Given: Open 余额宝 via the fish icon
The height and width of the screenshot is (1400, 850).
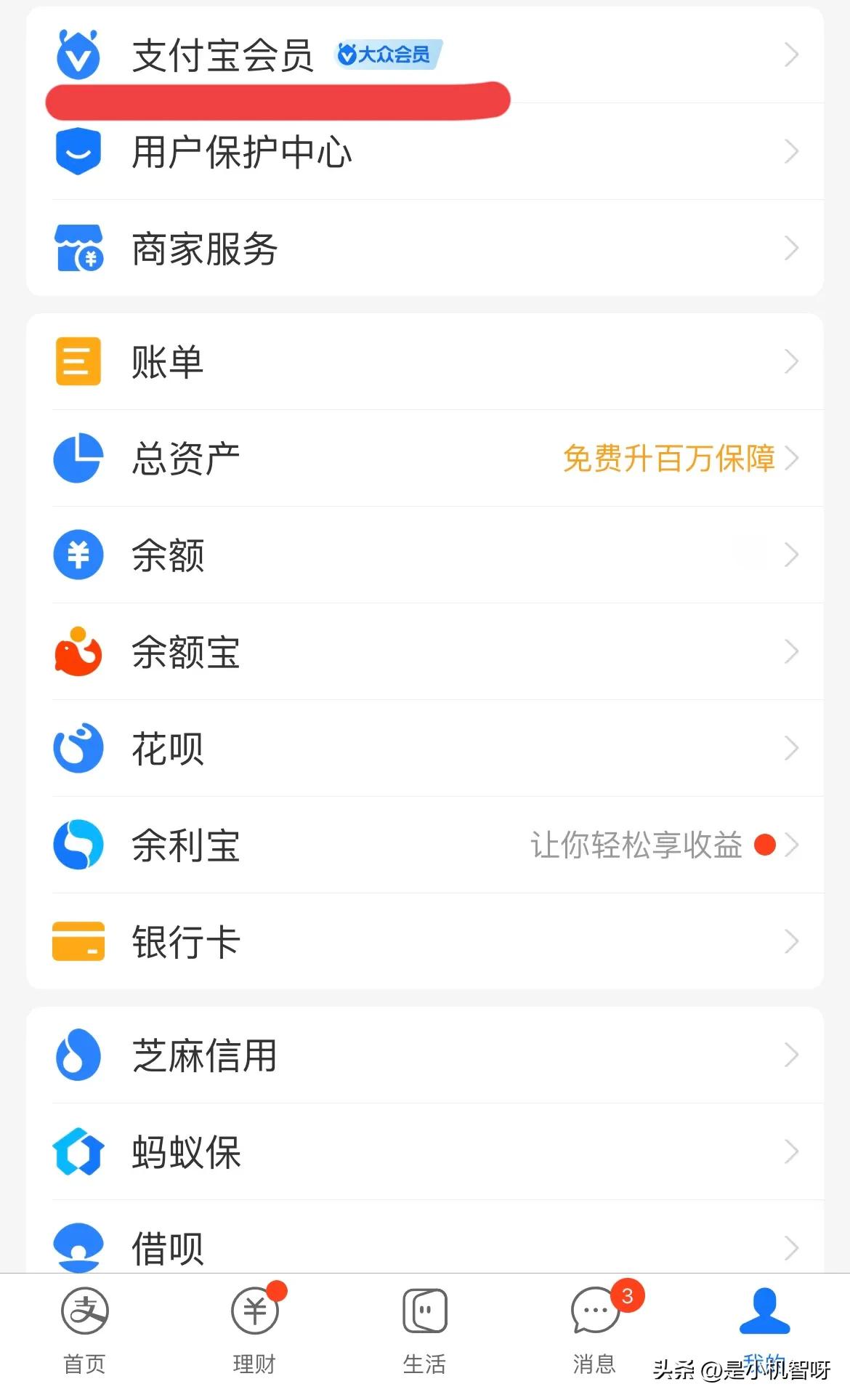Looking at the screenshot, I should [78, 652].
